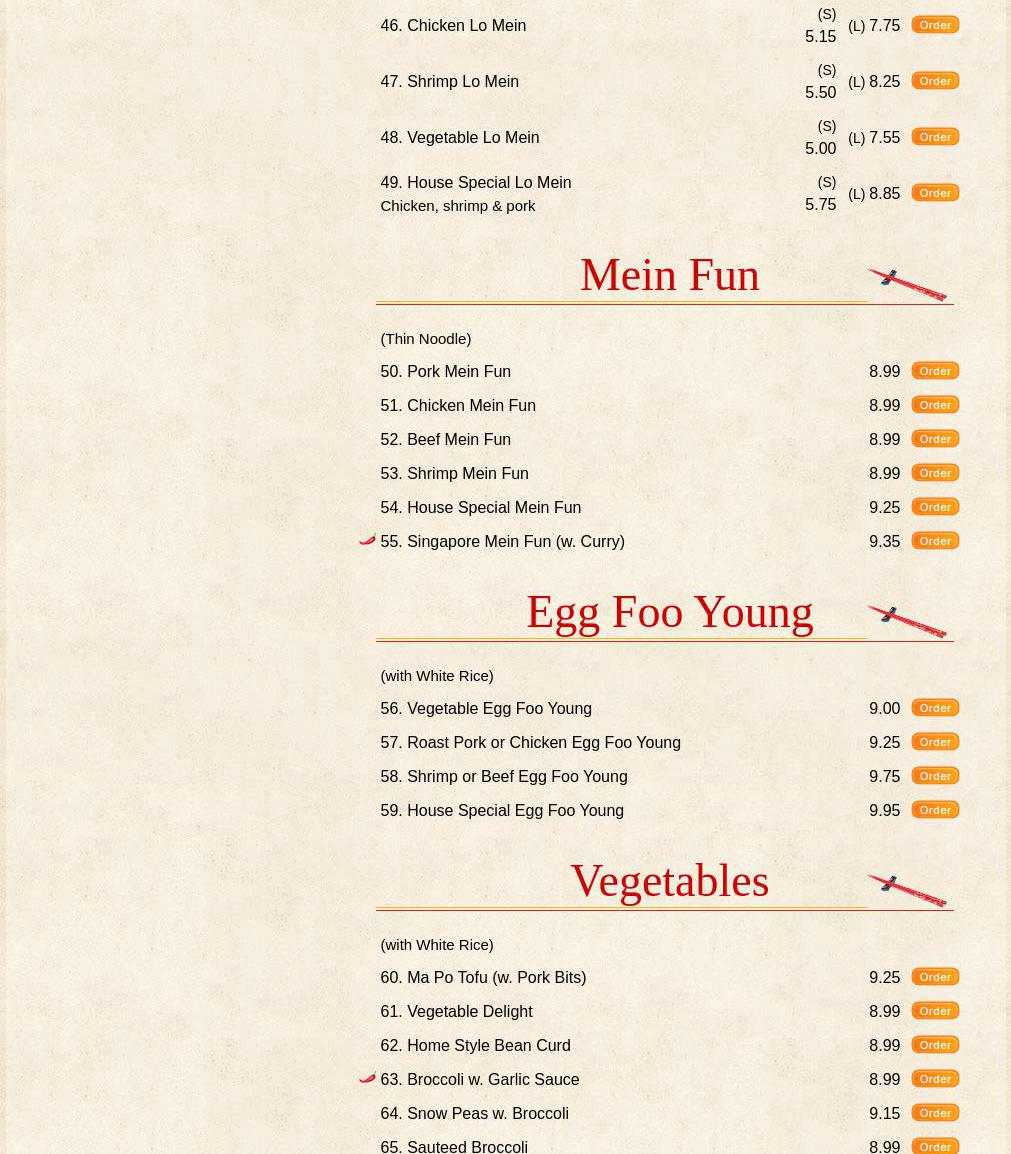Order Home Style Bean Curd

tap(934, 1045)
